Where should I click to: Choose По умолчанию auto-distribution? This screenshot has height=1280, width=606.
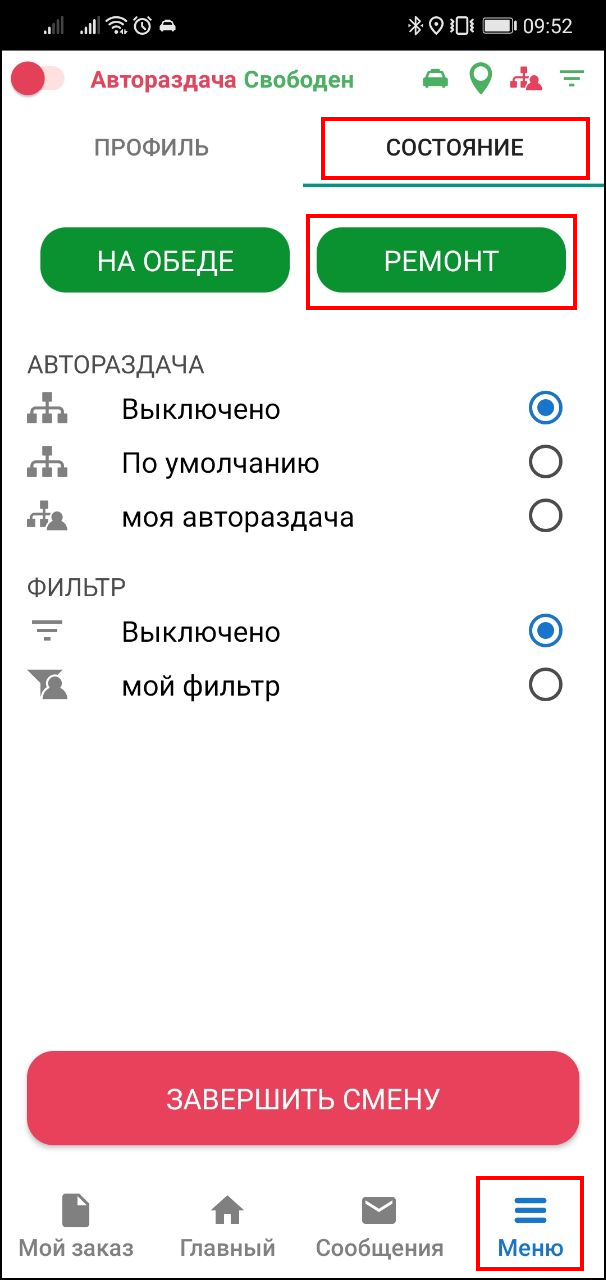pyautogui.click(x=546, y=462)
